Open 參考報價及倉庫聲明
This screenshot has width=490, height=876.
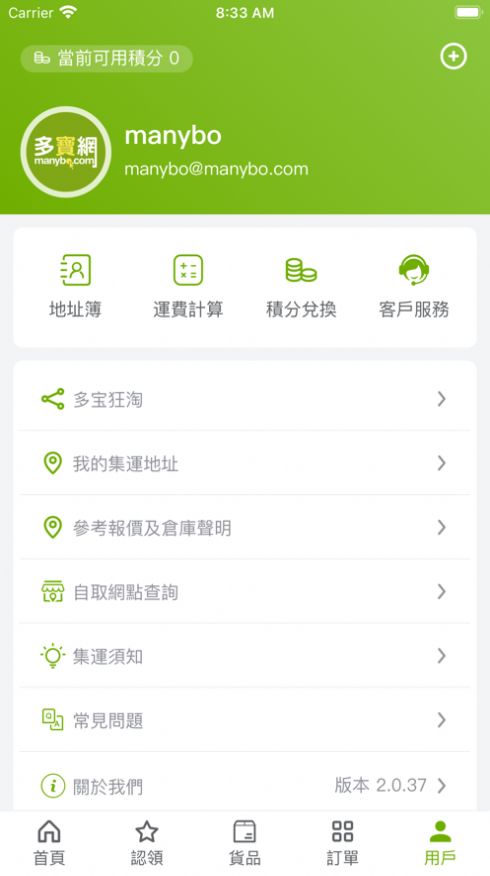tap(245, 527)
